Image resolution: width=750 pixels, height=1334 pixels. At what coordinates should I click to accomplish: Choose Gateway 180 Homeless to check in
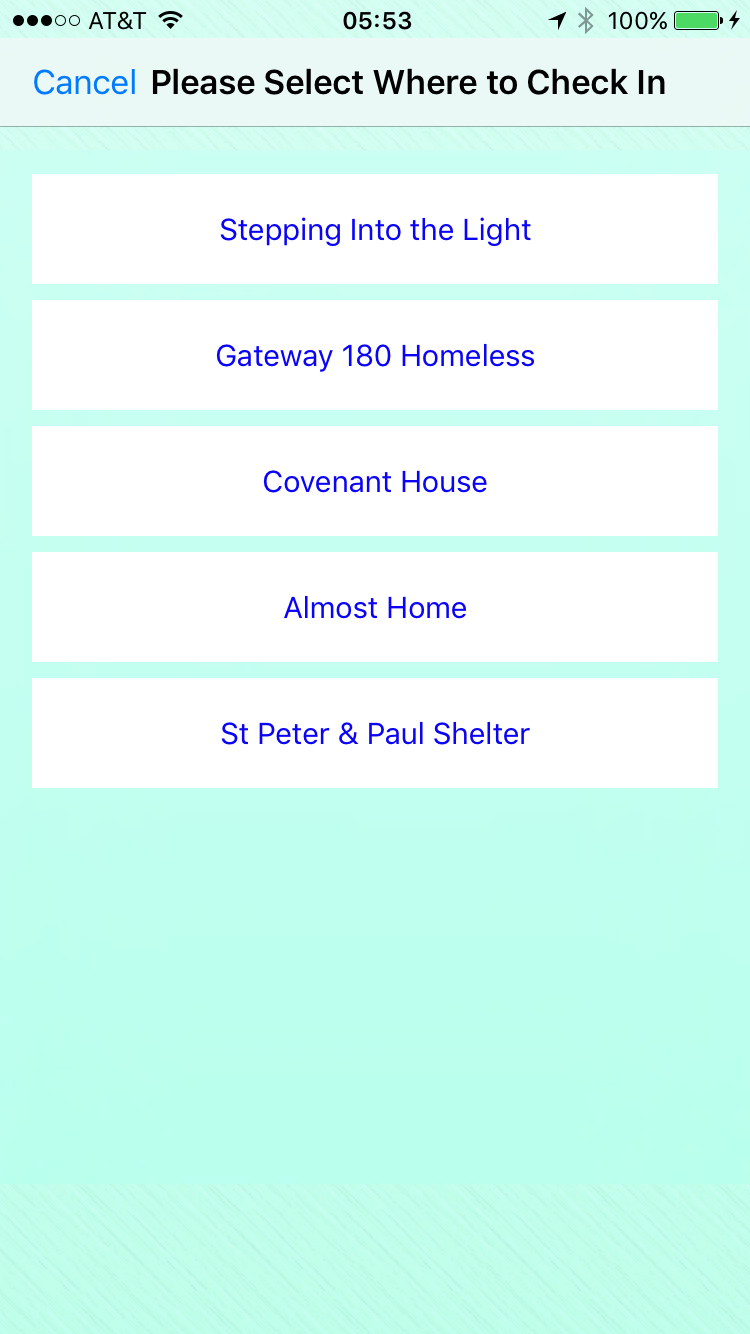click(x=375, y=356)
